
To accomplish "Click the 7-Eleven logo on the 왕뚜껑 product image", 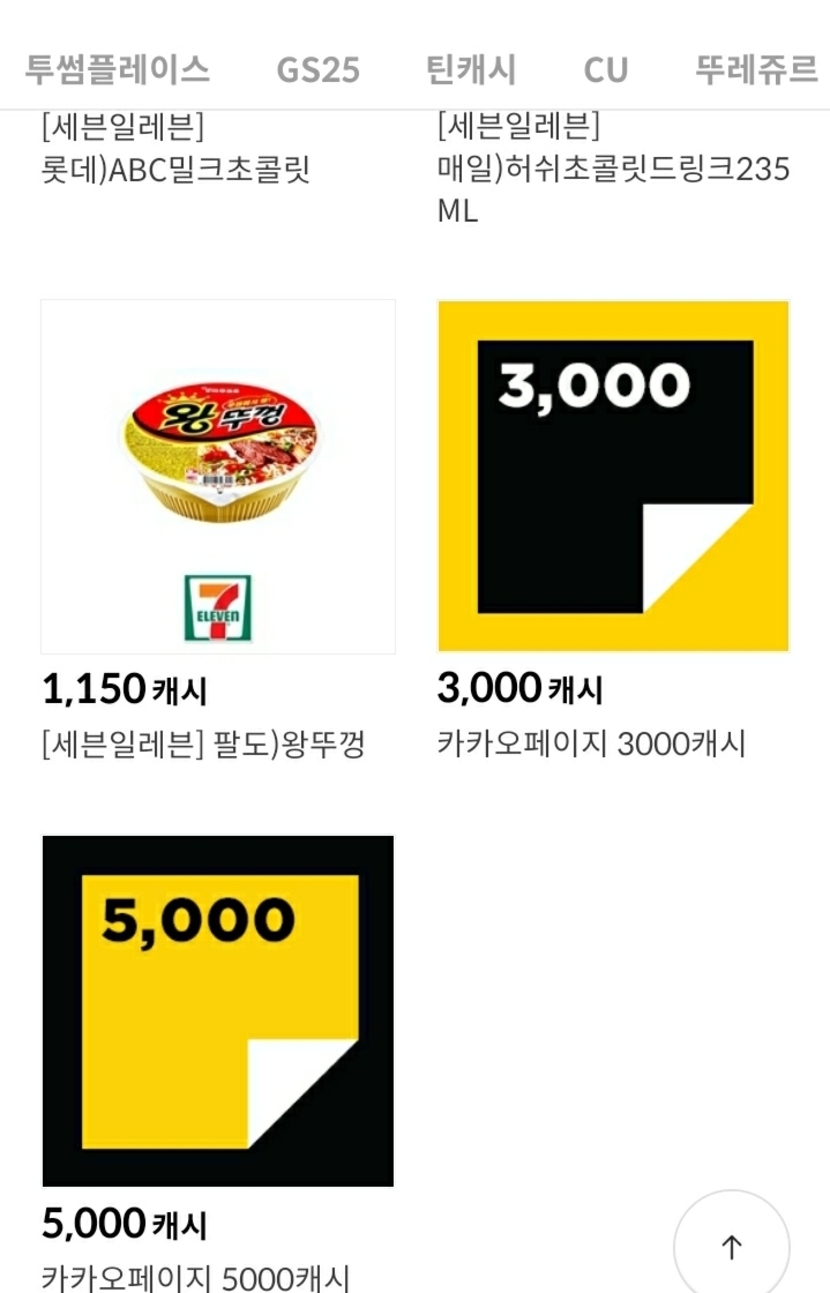I will (x=217, y=606).
